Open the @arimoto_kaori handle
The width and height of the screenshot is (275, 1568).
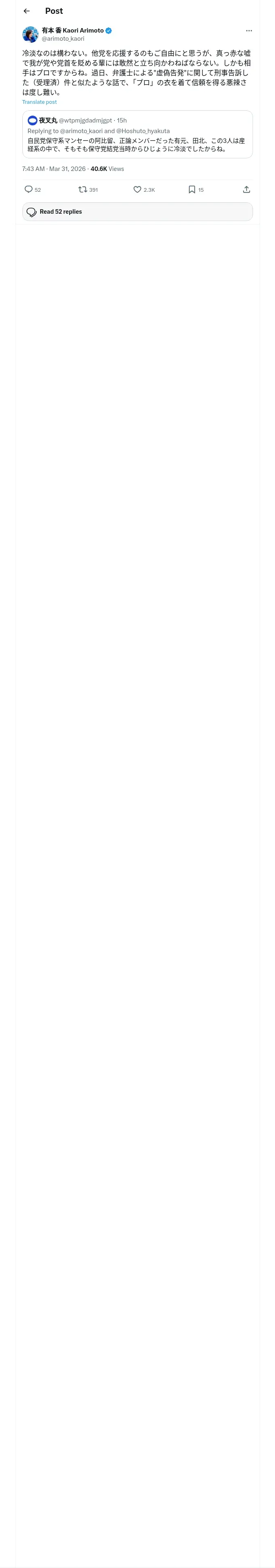[64, 38]
